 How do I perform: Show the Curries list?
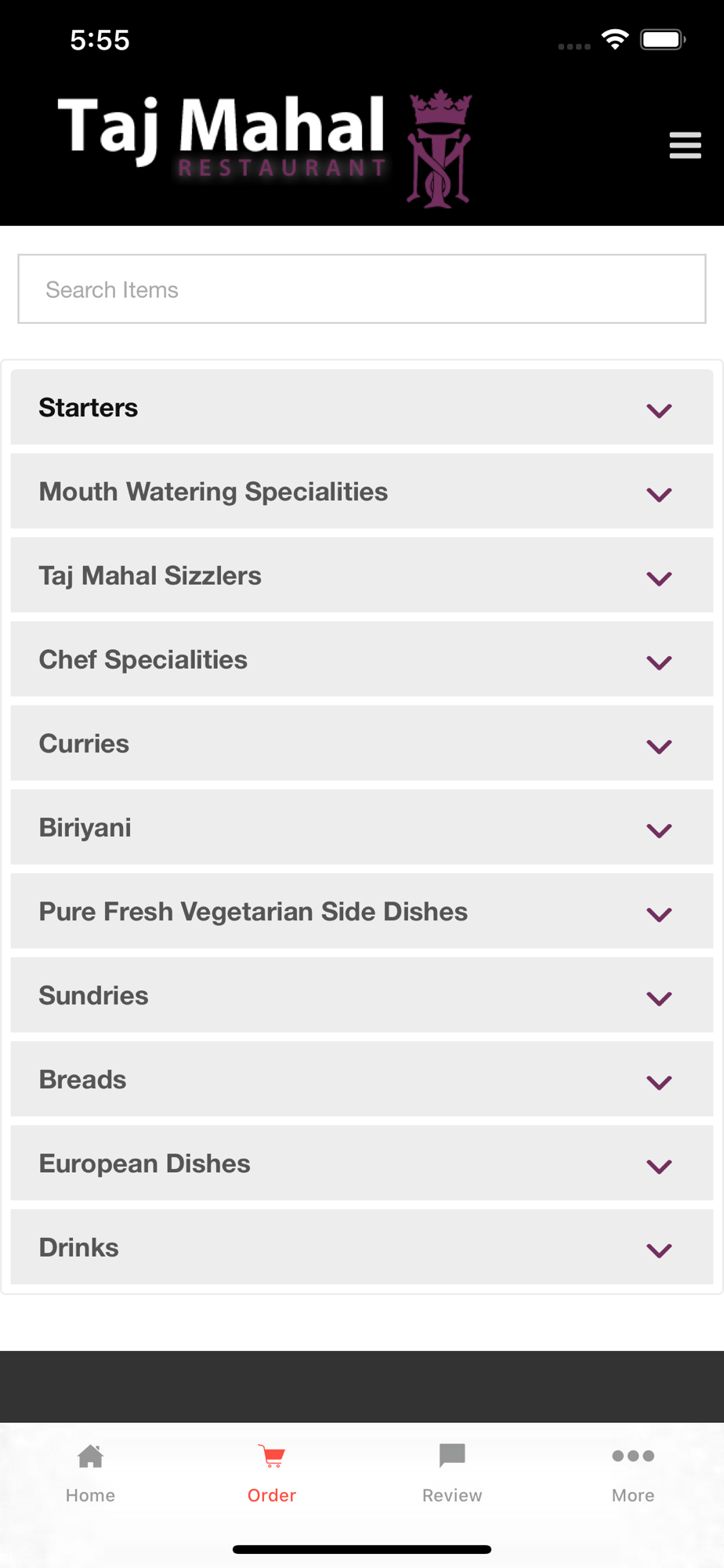point(362,743)
